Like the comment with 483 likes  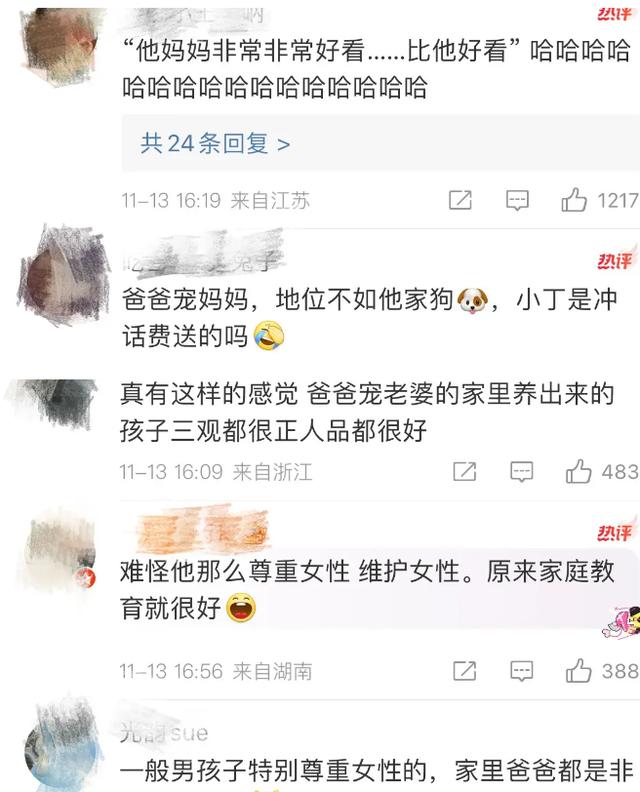pos(578,470)
